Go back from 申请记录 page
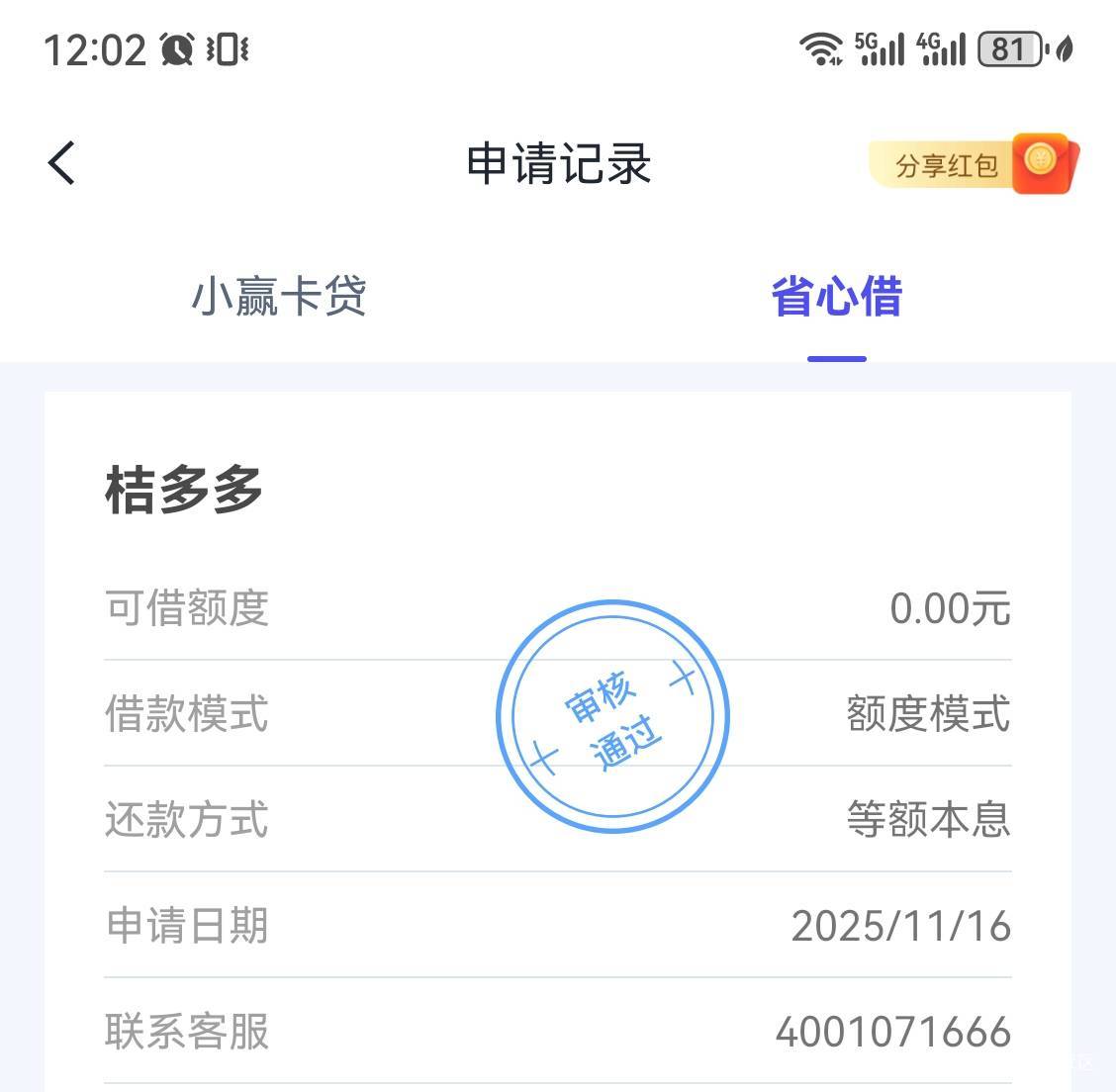Screen dimensions: 1116x1092 point(61,163)
